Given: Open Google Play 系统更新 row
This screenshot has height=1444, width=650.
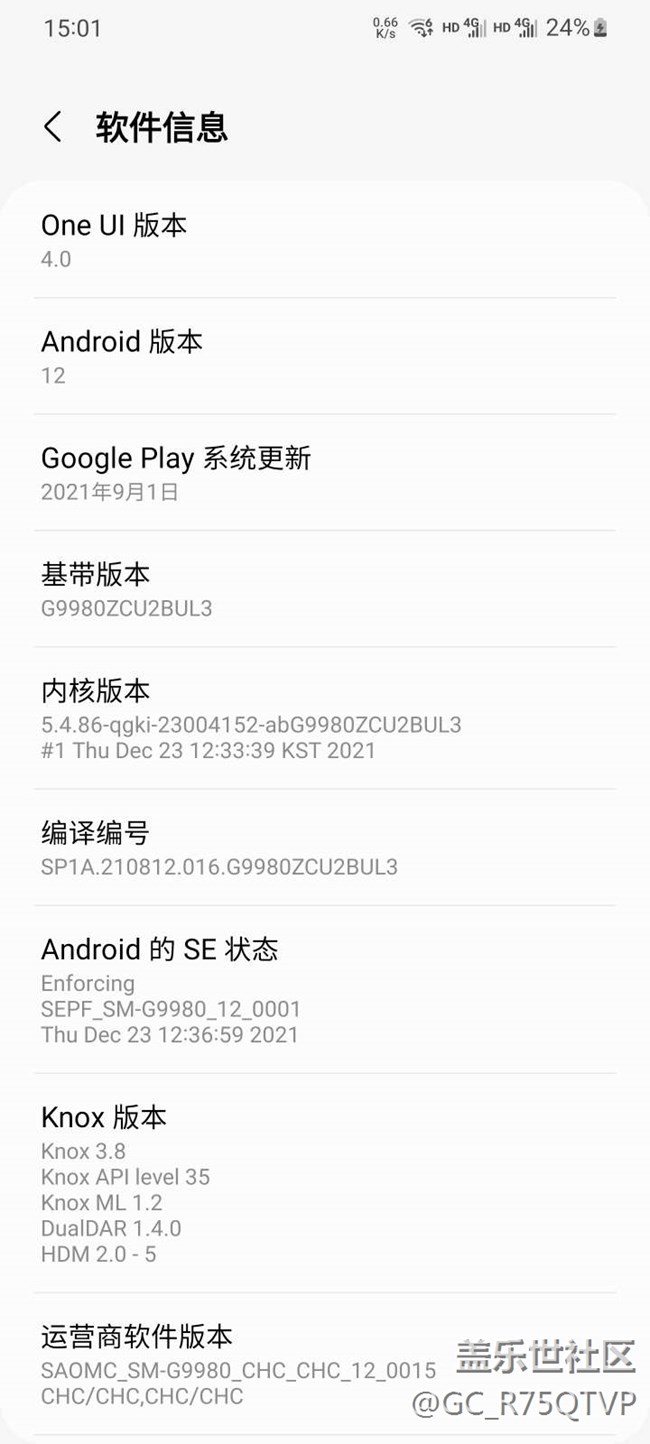Looking at the screenshot, I should (324, 473).
